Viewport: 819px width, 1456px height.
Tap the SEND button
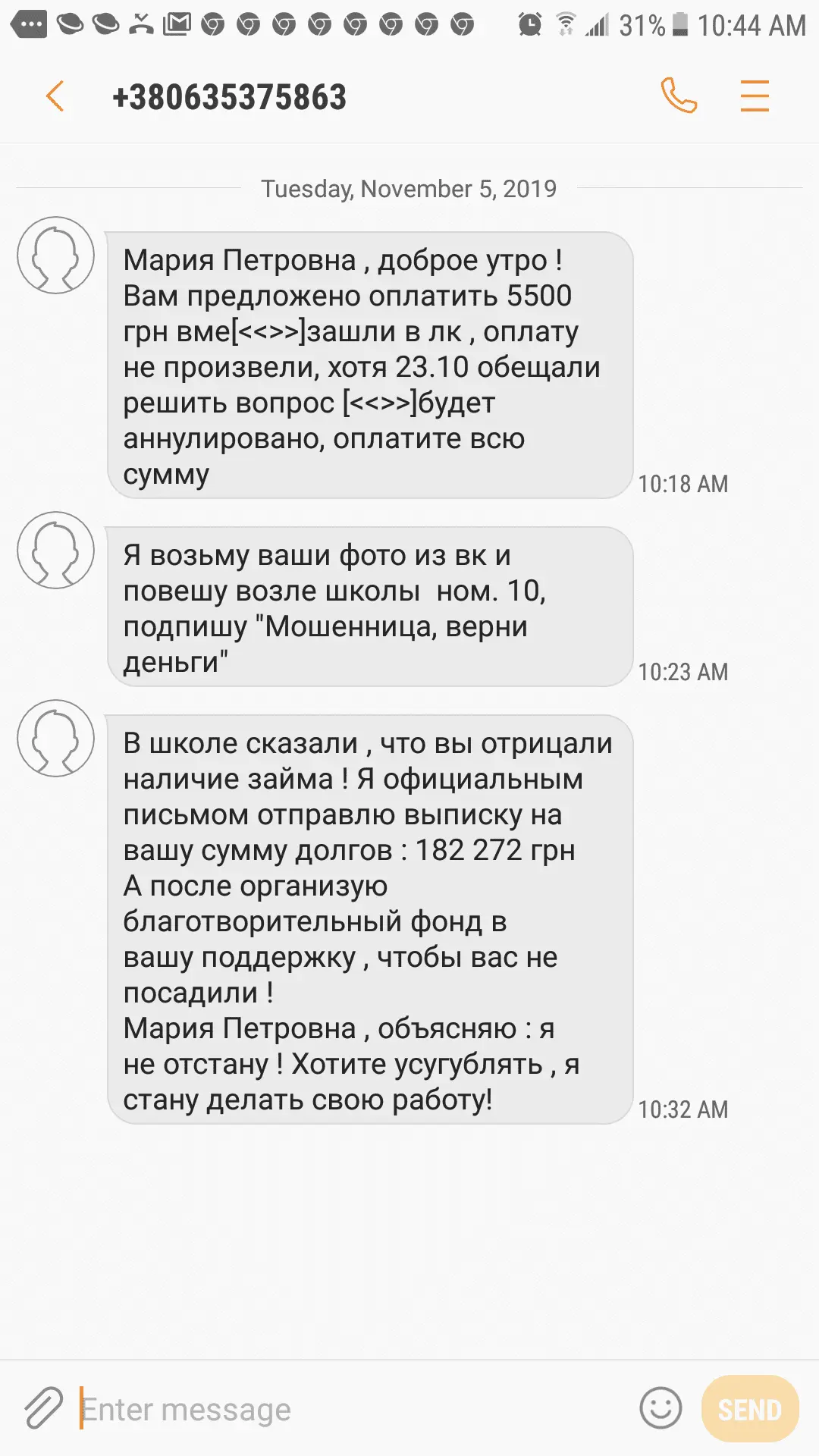750,1409
